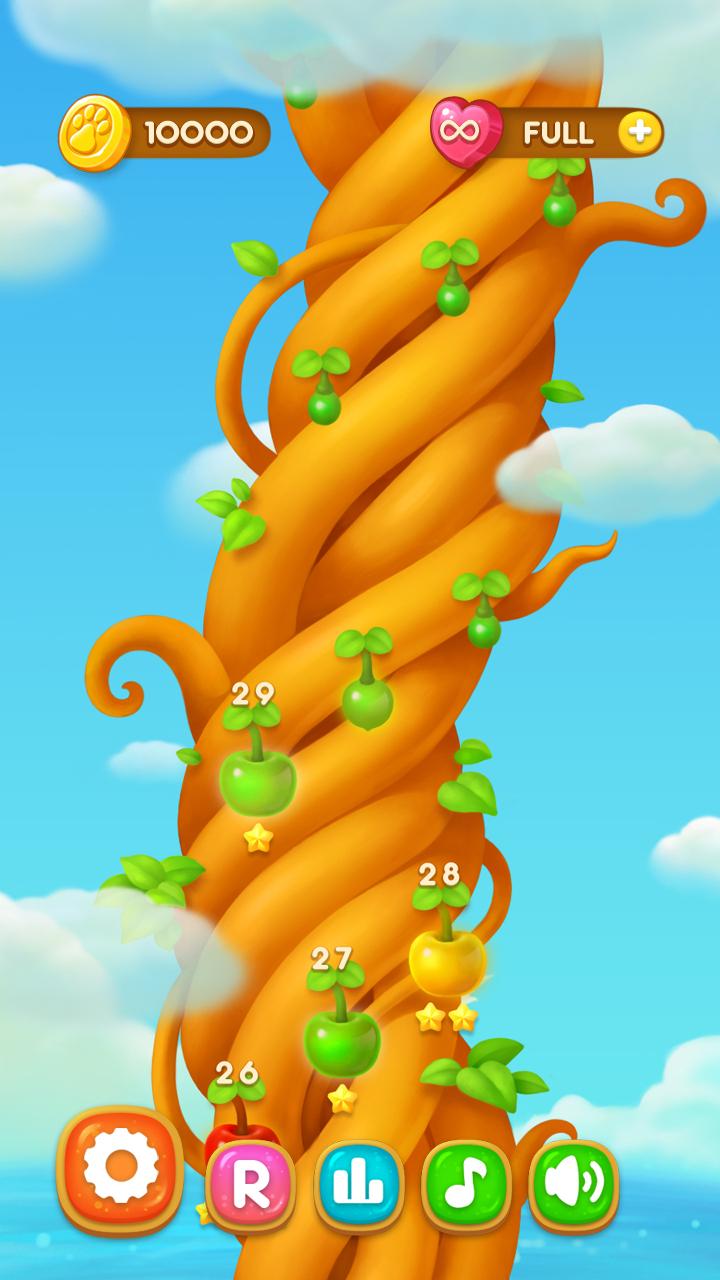
Task: Toggle the music note button
Action: pos(467,1187)
